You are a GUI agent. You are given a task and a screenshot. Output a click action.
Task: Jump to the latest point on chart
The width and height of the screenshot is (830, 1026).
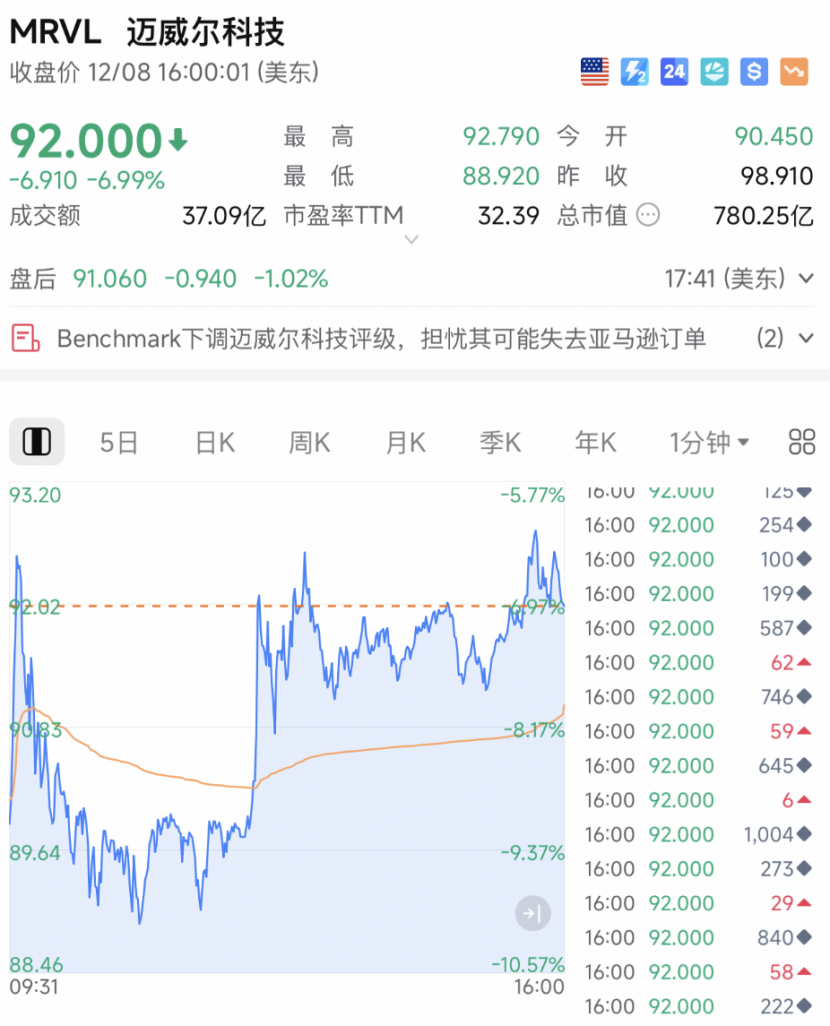point(533,913)
